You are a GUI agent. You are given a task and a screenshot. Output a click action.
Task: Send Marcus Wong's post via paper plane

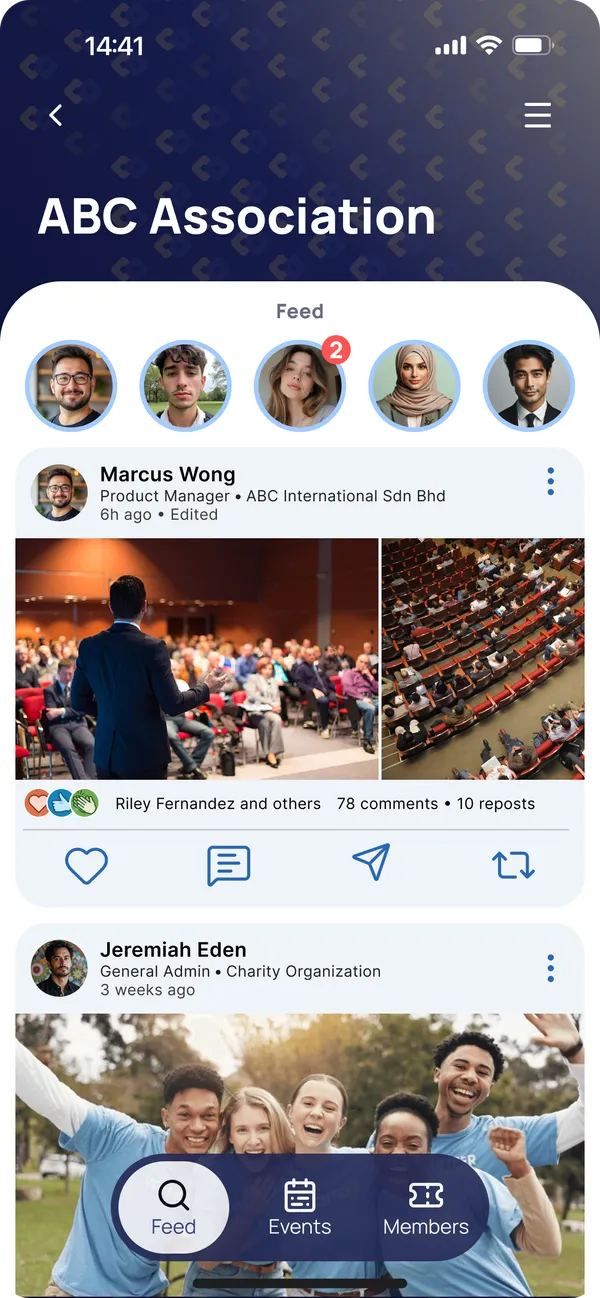(371, 863)
